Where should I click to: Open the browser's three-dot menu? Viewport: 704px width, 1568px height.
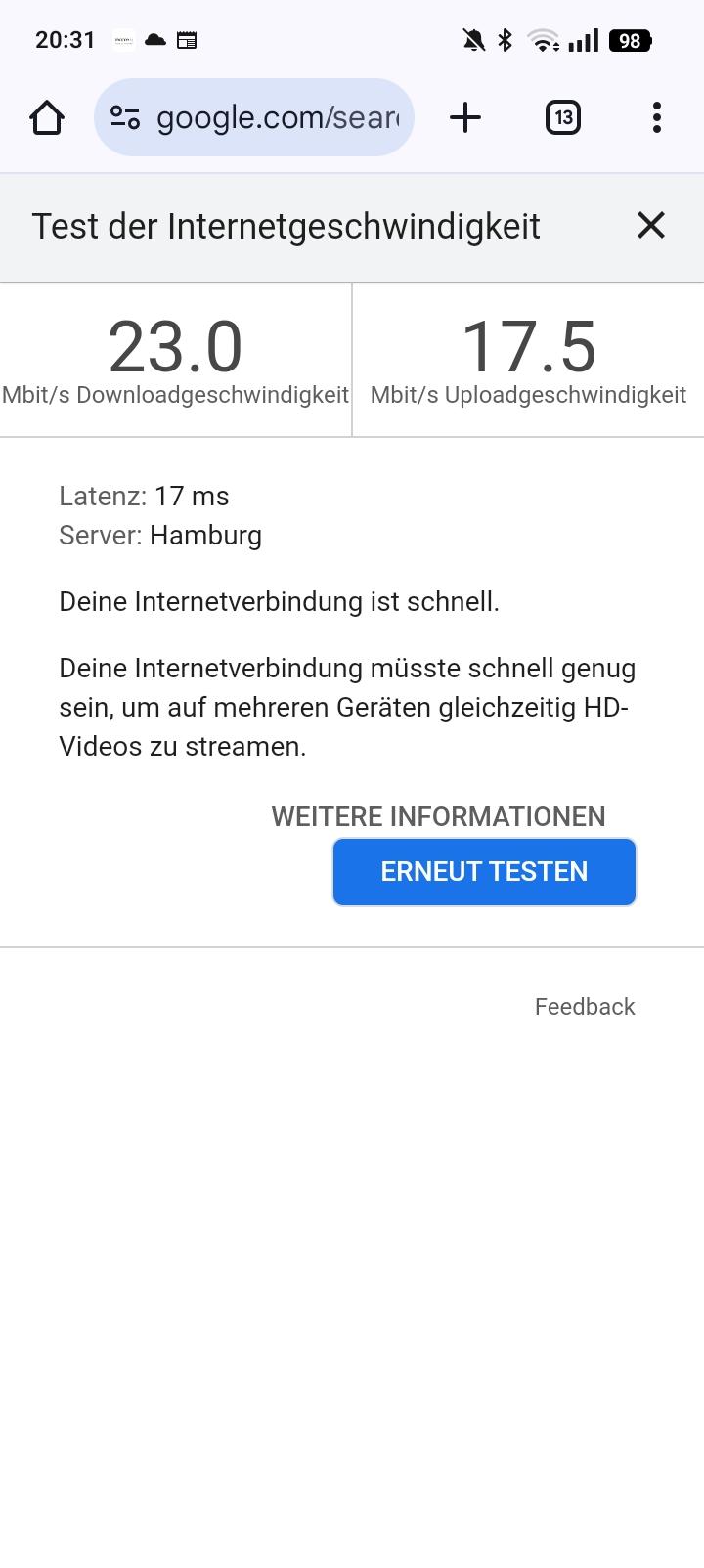pos(657,118)
